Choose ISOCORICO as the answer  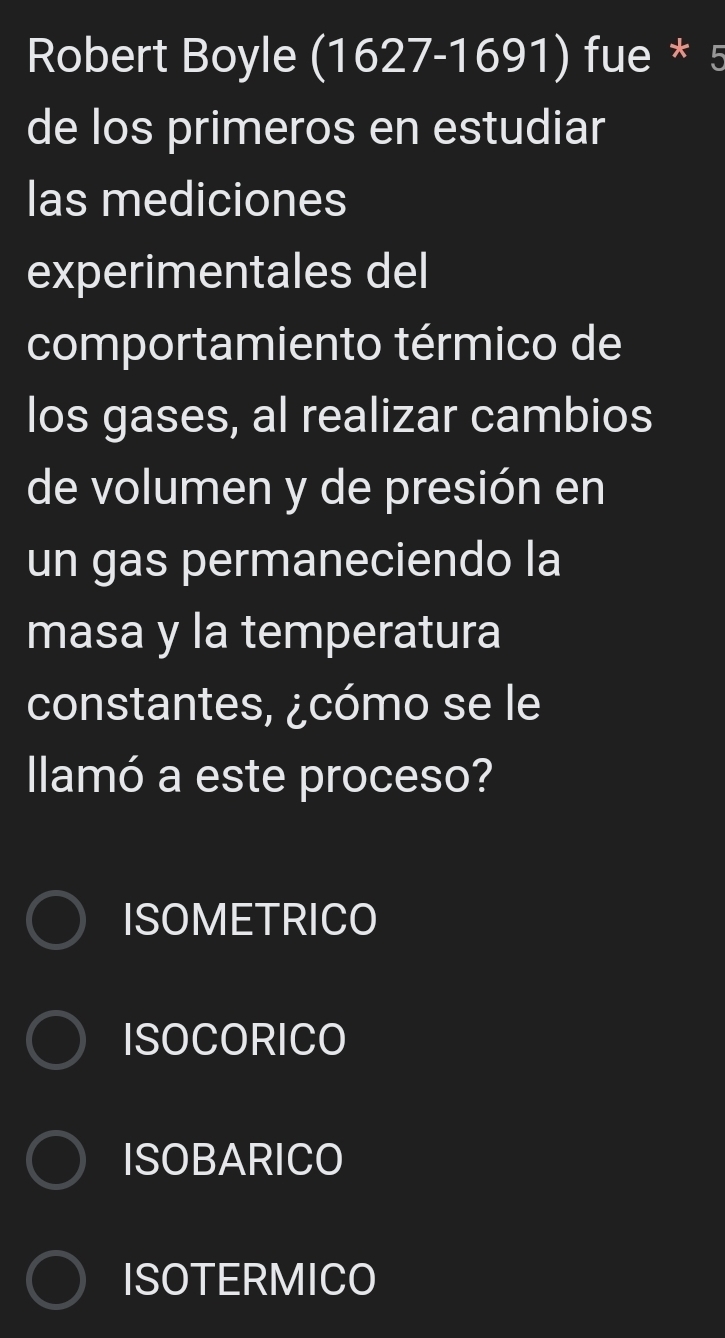(x=56, y=1040)
